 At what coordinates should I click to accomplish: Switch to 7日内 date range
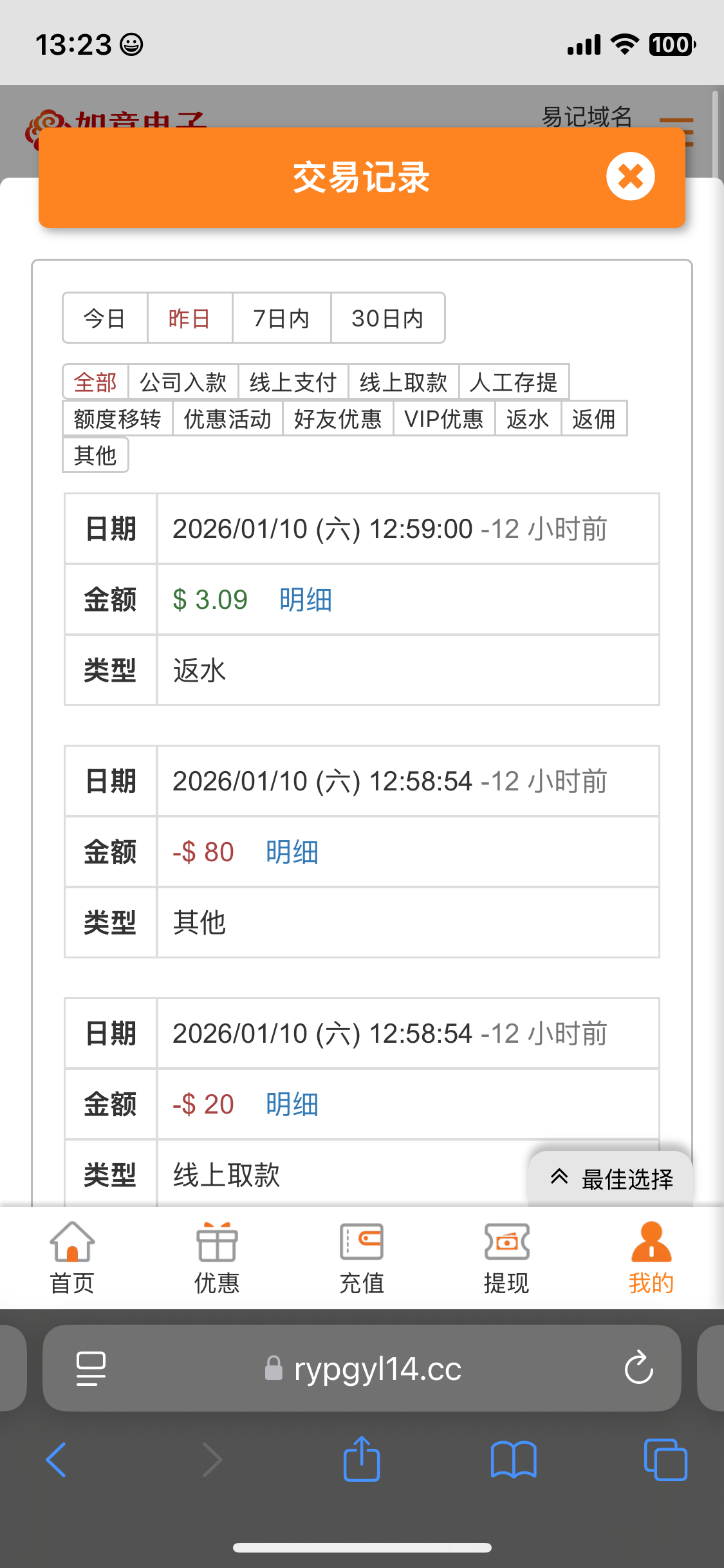click(x=281, y=318)
